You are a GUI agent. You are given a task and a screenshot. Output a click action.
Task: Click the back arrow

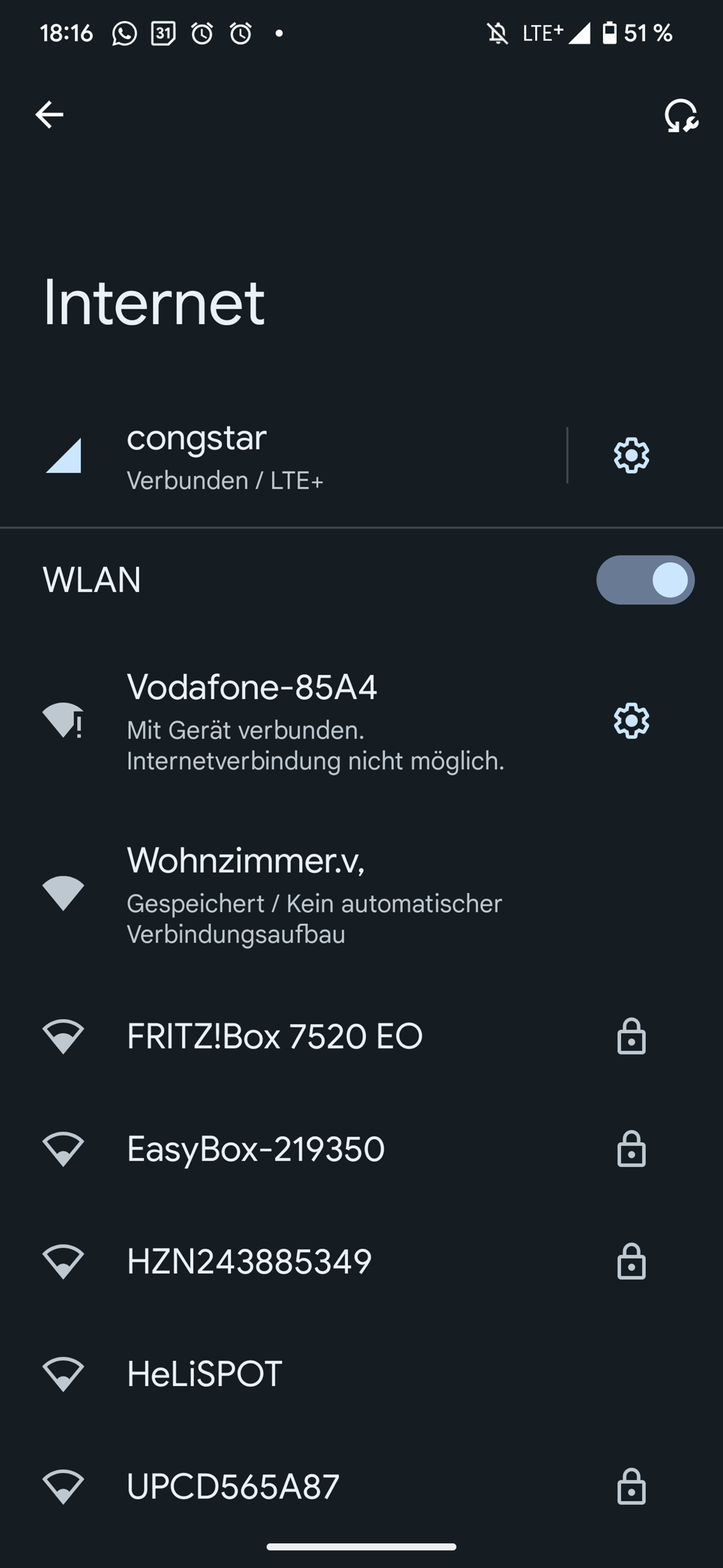point(49,114)
